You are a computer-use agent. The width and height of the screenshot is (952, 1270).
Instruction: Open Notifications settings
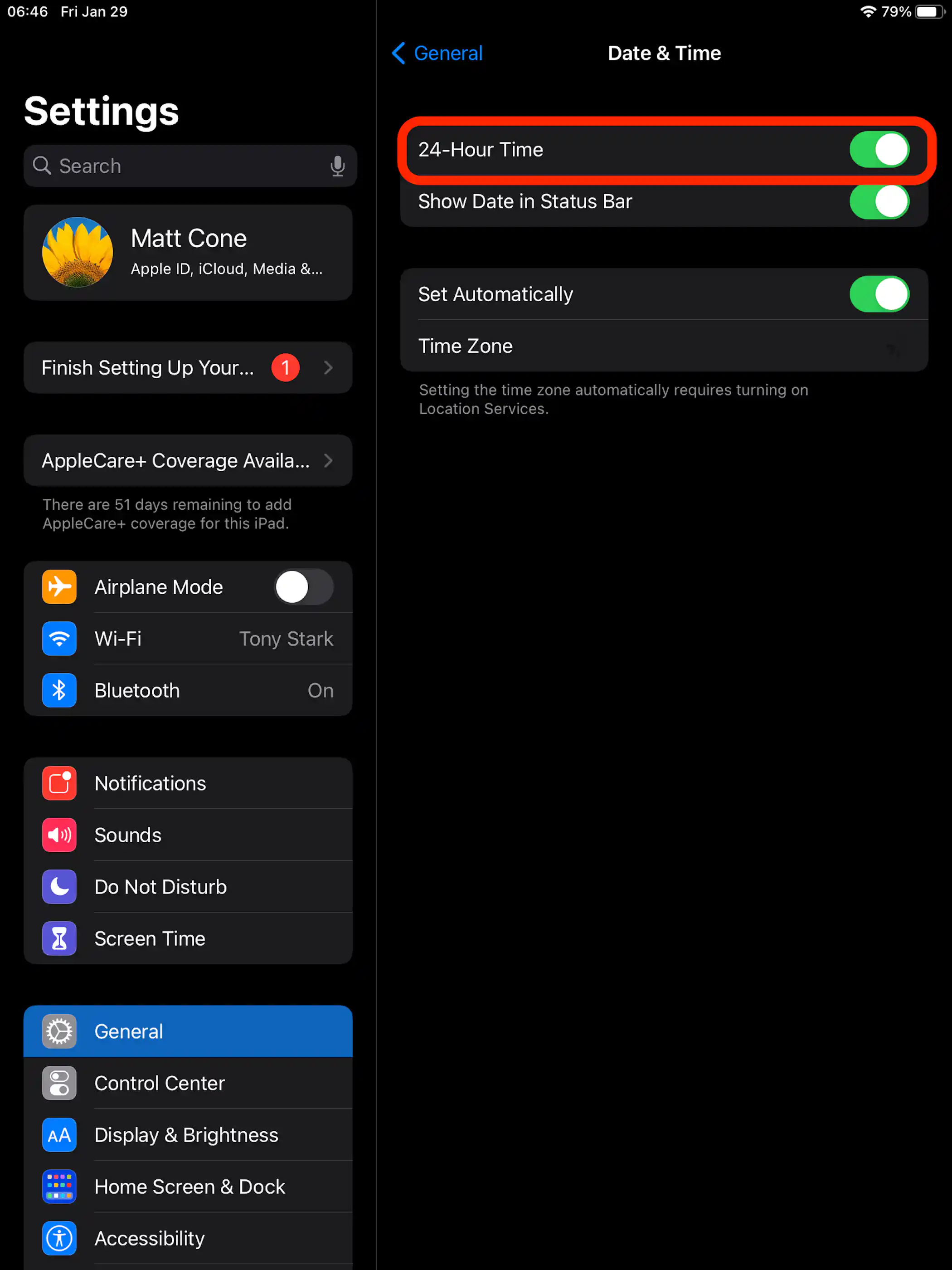188,783
